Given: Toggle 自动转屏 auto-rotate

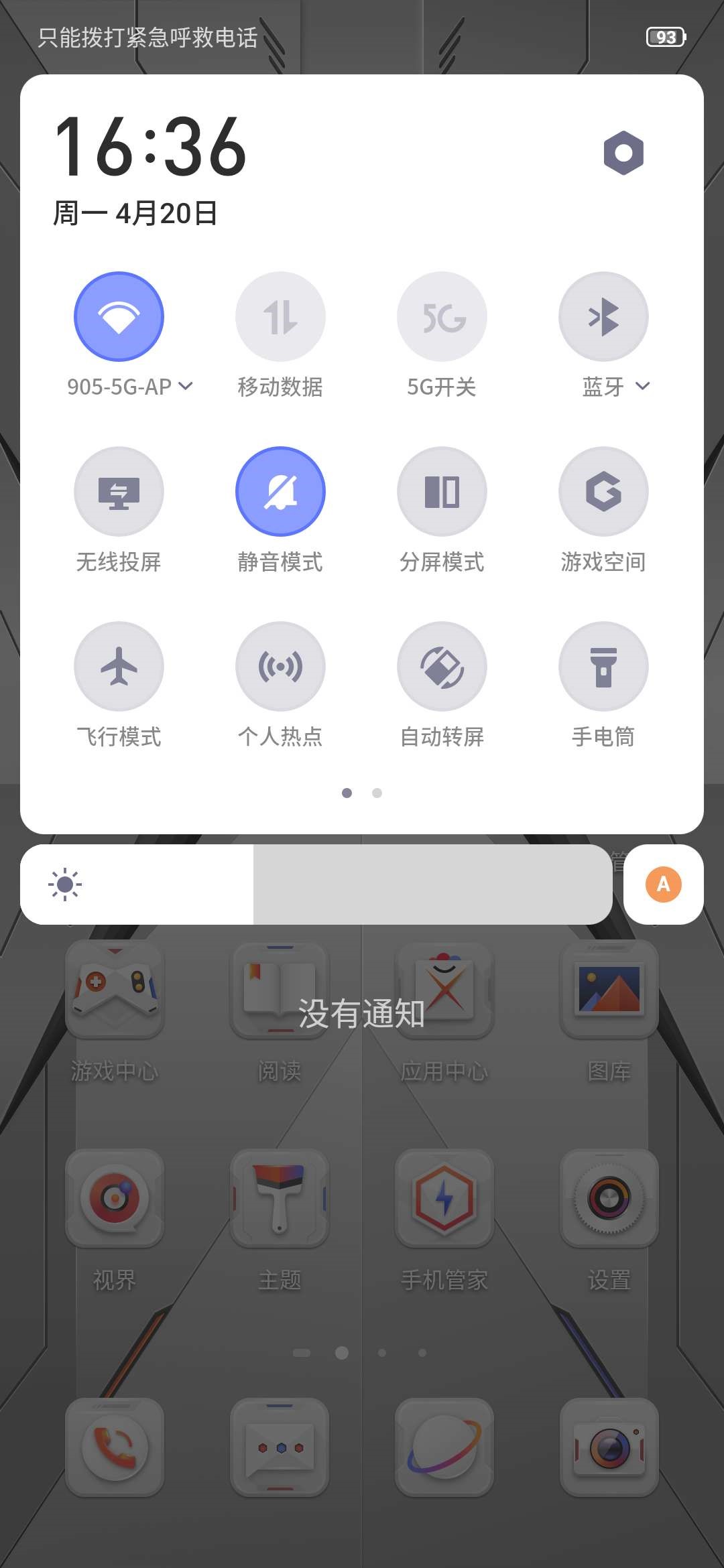Looking at the screenshot, I should click(x=442, y=666).
